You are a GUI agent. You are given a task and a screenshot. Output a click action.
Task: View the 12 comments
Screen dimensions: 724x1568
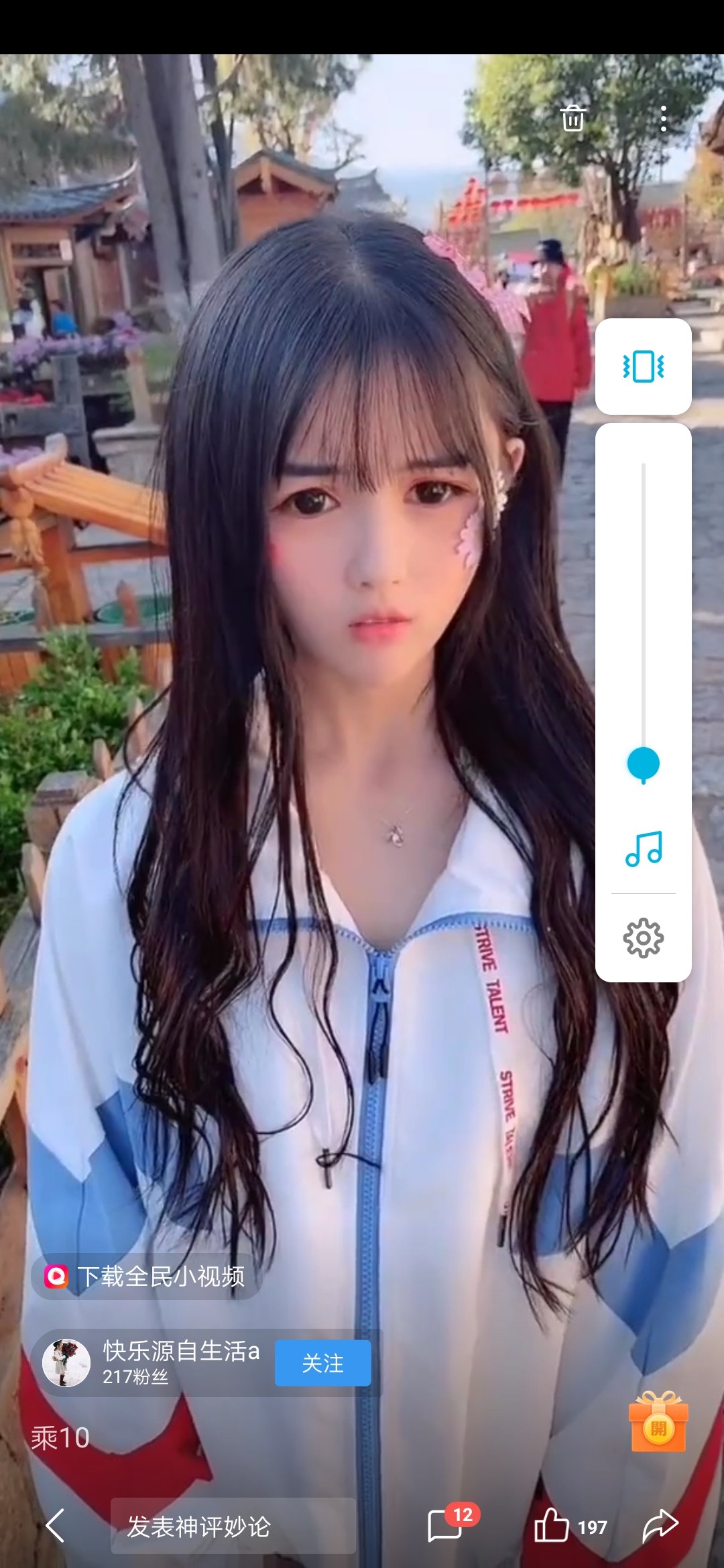[446, 1526]
